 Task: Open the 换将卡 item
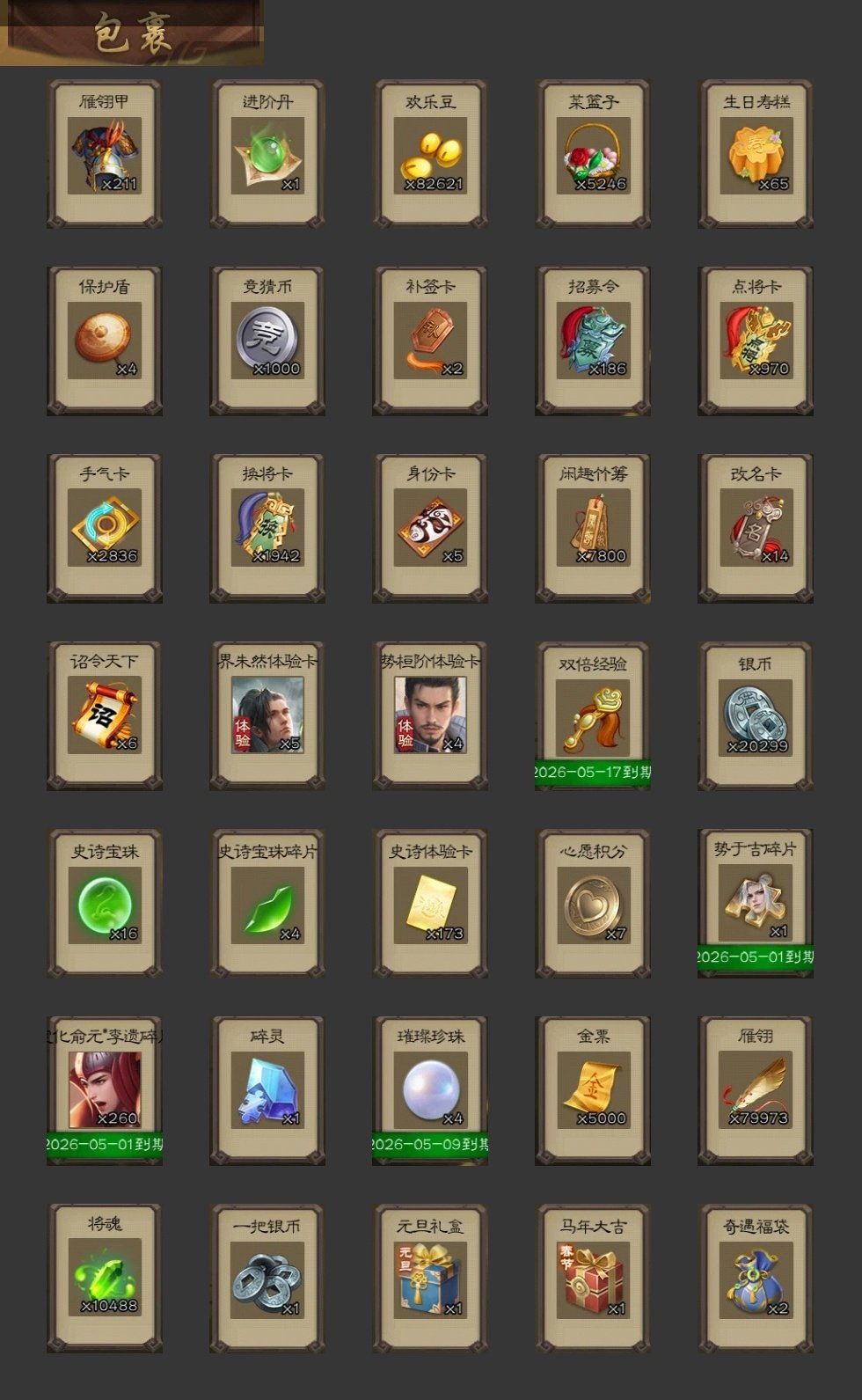click(267, 529)
